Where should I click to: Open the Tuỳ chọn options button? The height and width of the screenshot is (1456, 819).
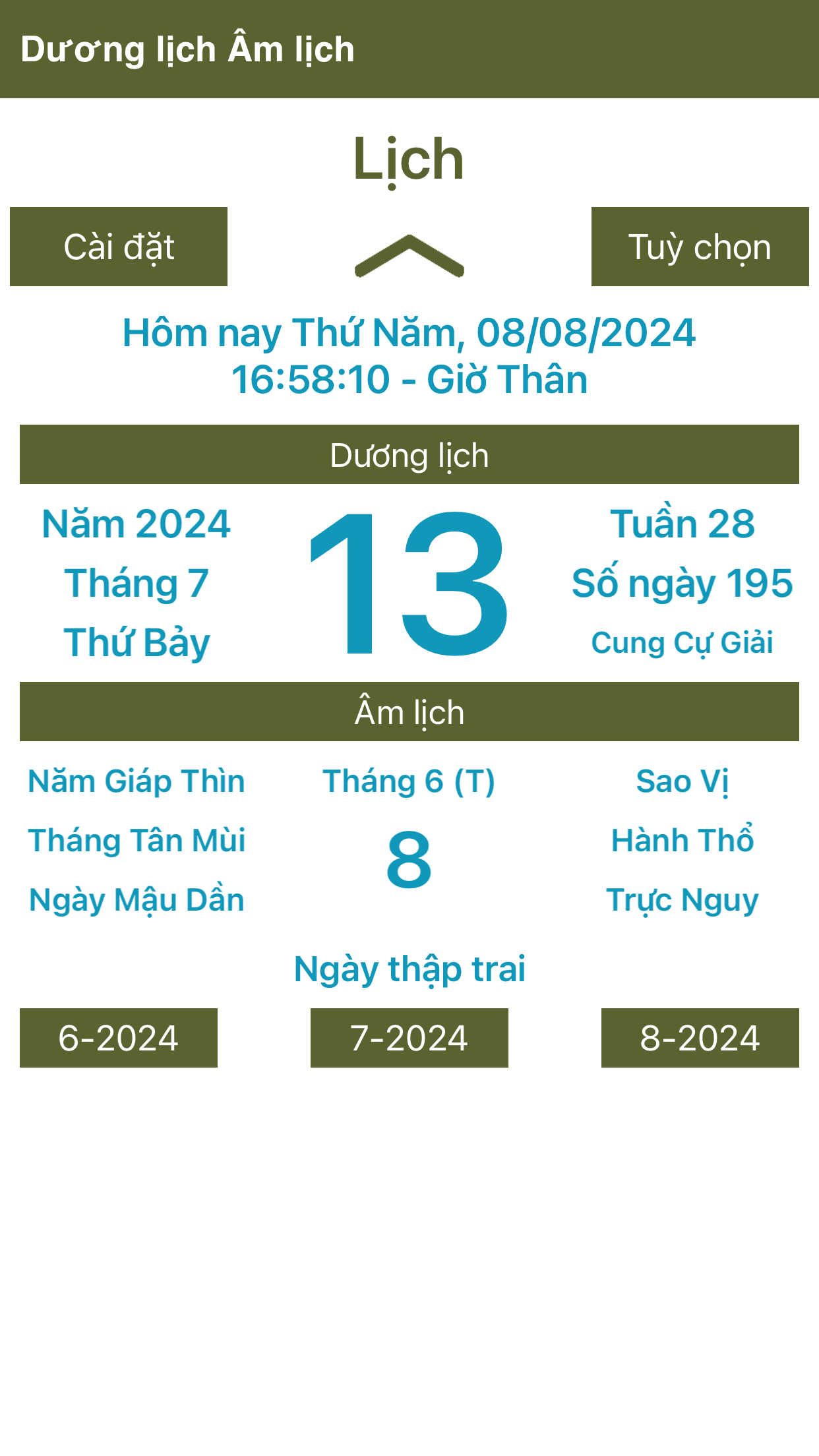700,247
